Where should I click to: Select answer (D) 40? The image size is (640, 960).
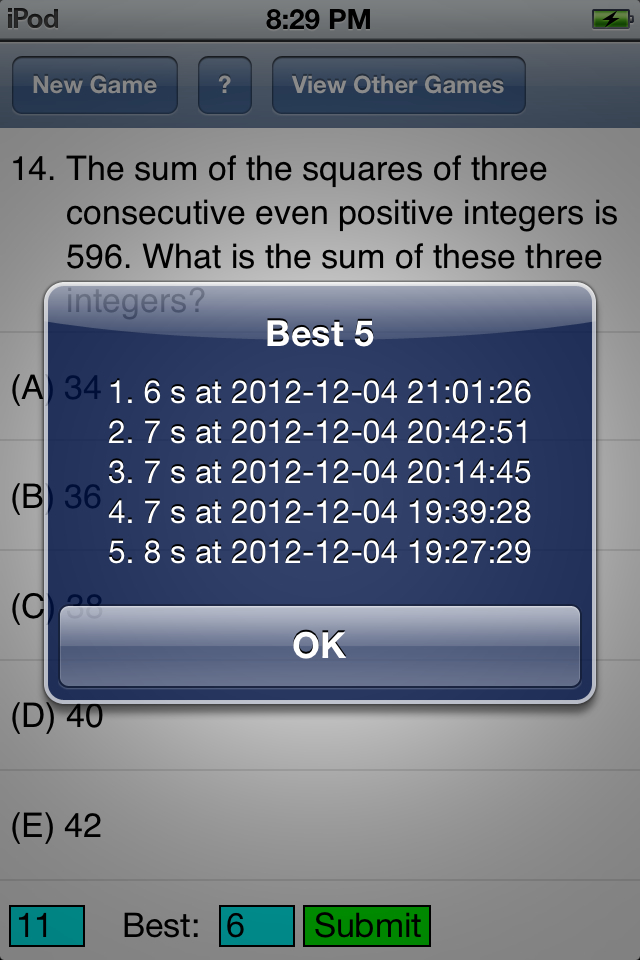coord(58,716)
